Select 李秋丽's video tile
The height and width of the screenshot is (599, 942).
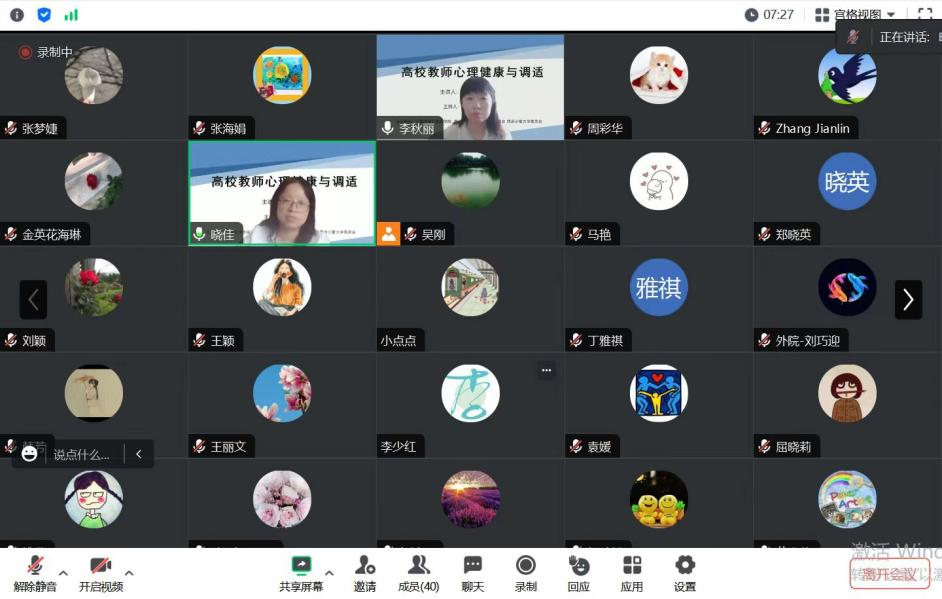click(x=470, y=86)
